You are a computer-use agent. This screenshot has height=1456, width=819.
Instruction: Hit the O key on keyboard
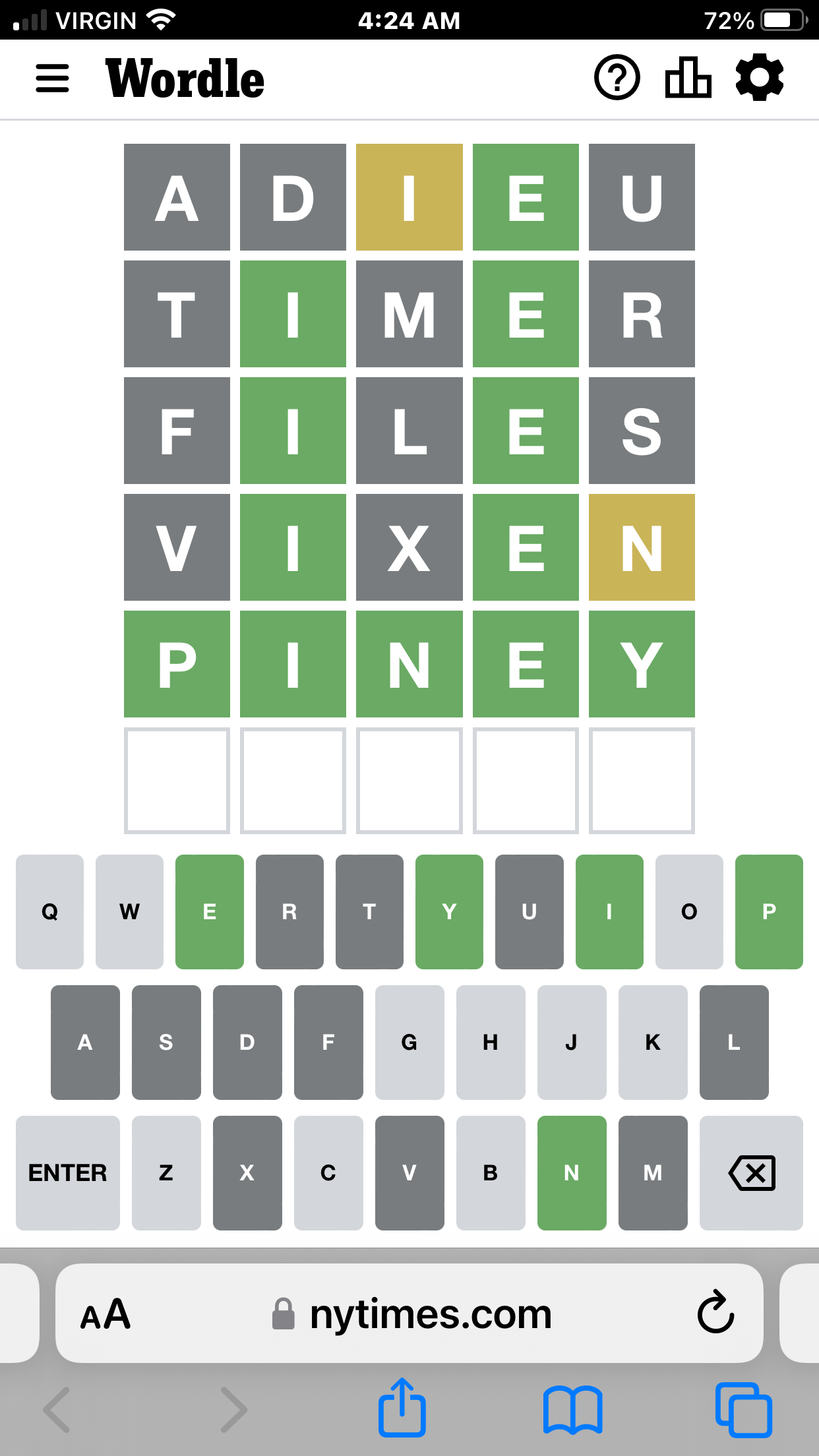click(x=689, y=911)
